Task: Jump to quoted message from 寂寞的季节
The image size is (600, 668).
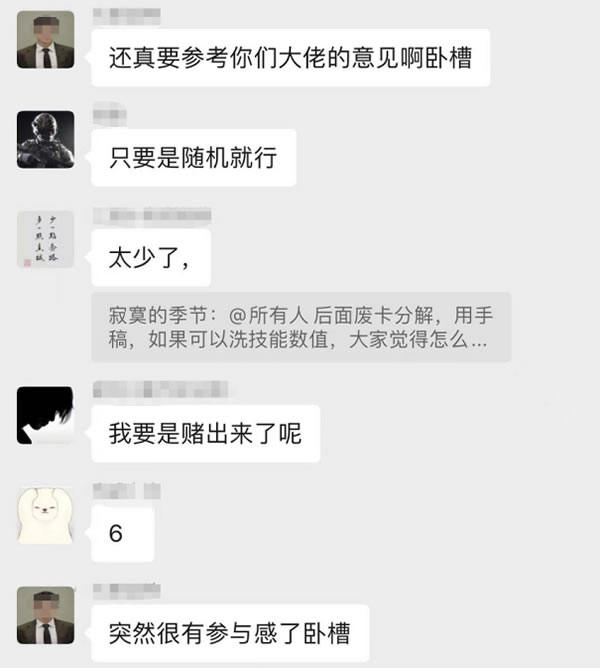Action: [x=301, y=327]
